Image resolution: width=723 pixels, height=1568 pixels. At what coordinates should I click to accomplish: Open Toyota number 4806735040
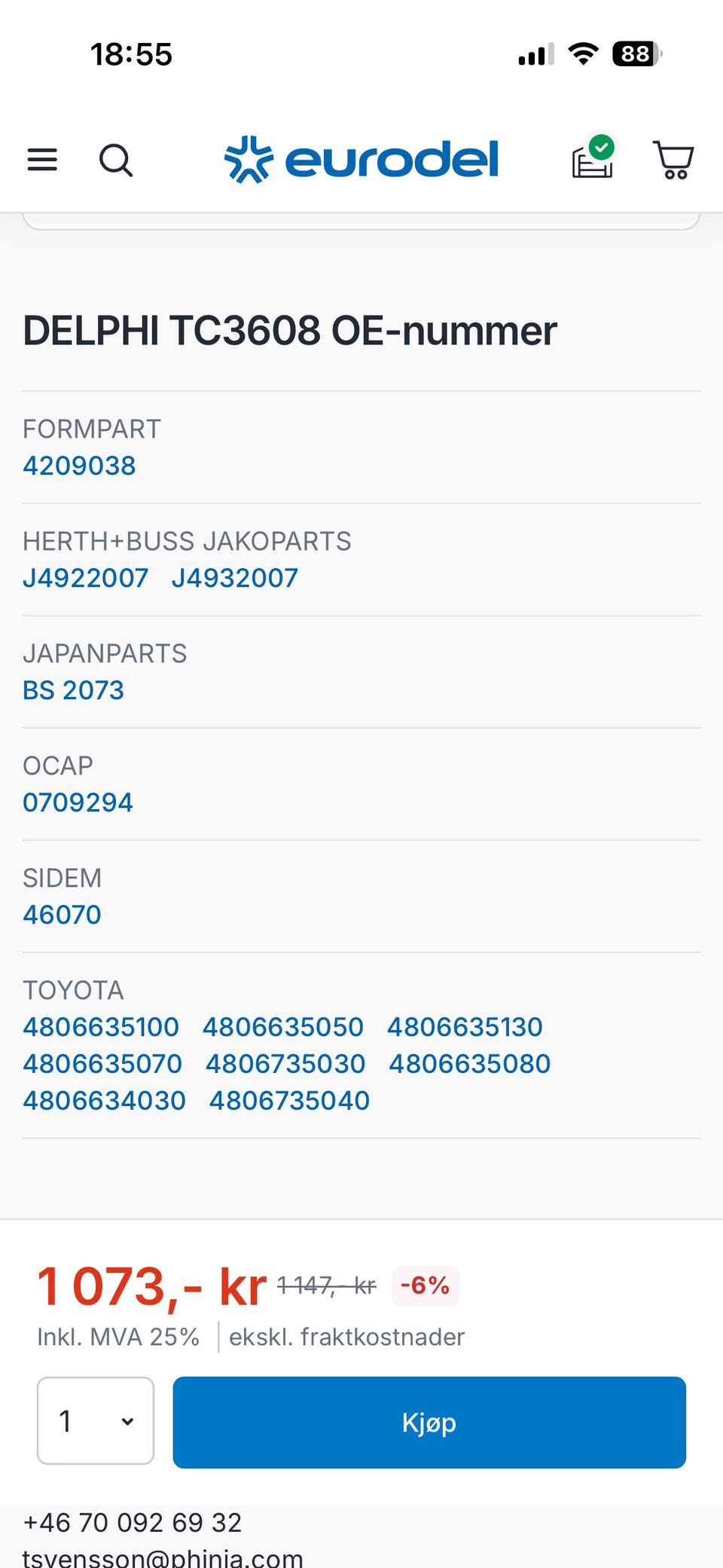[290, 1101]
